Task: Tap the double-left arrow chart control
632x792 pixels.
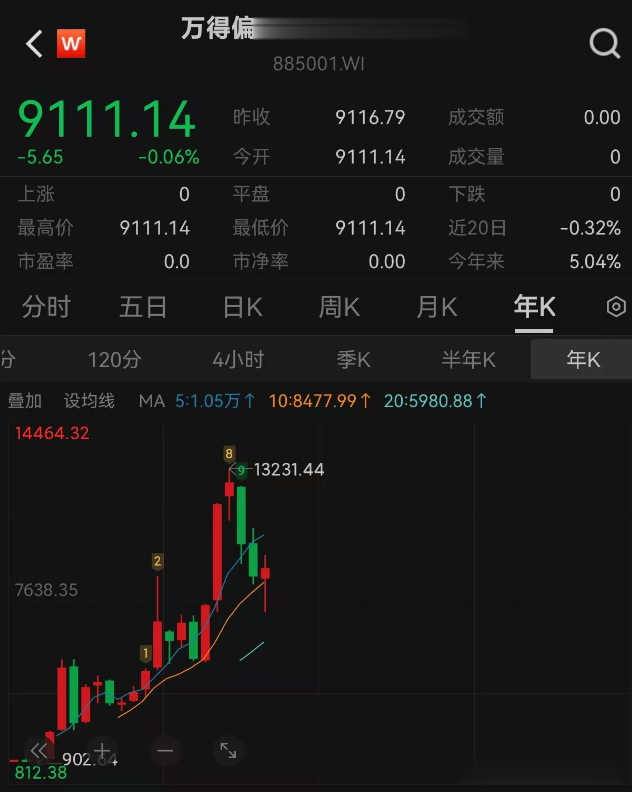Action: coord(40,750)
